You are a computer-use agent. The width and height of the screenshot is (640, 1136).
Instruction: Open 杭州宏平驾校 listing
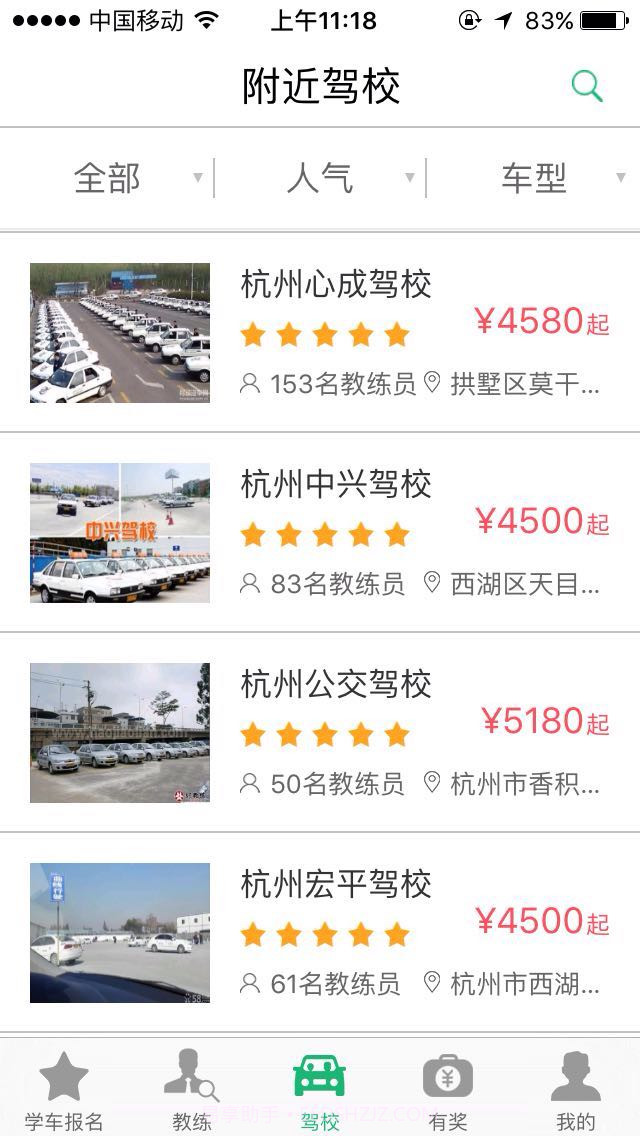320,933
